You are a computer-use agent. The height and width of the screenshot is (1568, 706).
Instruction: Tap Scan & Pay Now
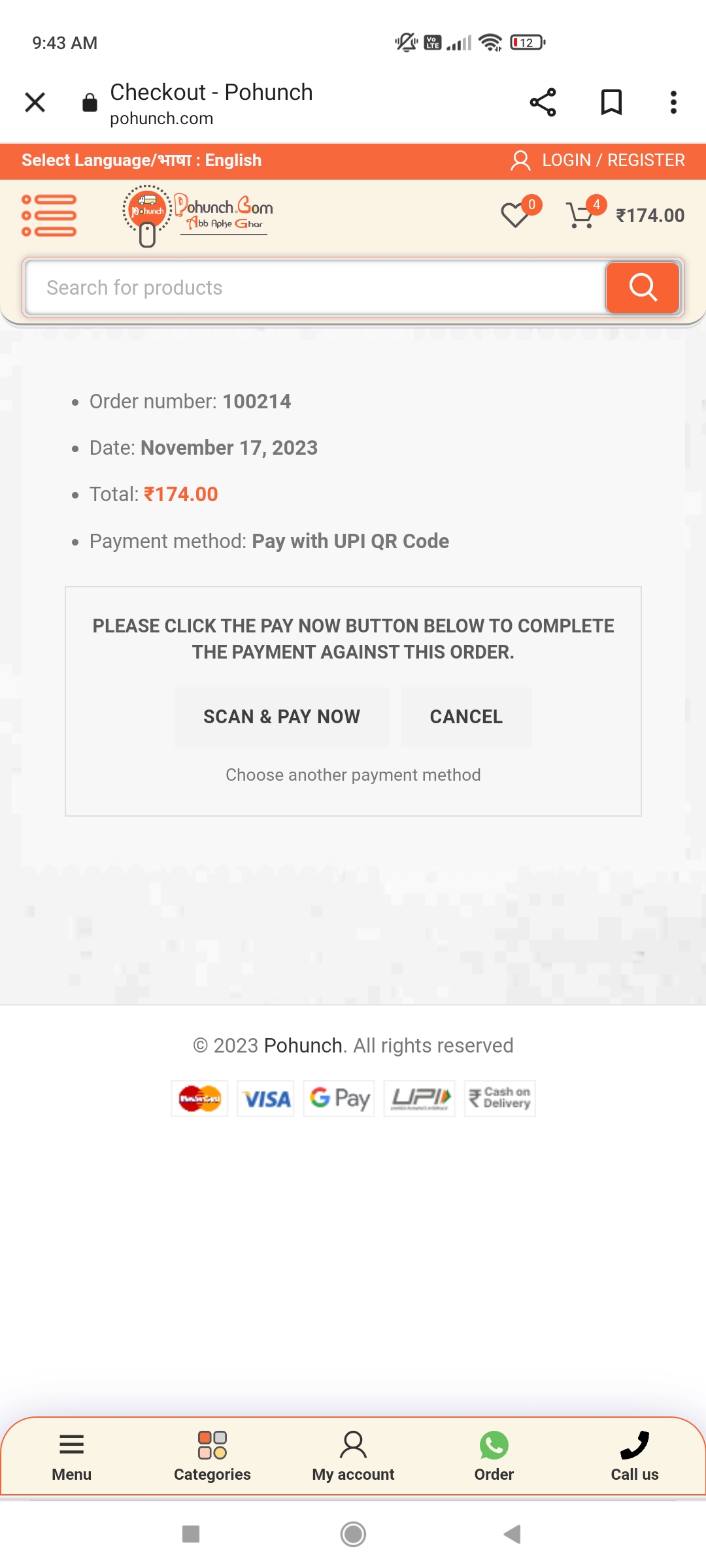282,717
